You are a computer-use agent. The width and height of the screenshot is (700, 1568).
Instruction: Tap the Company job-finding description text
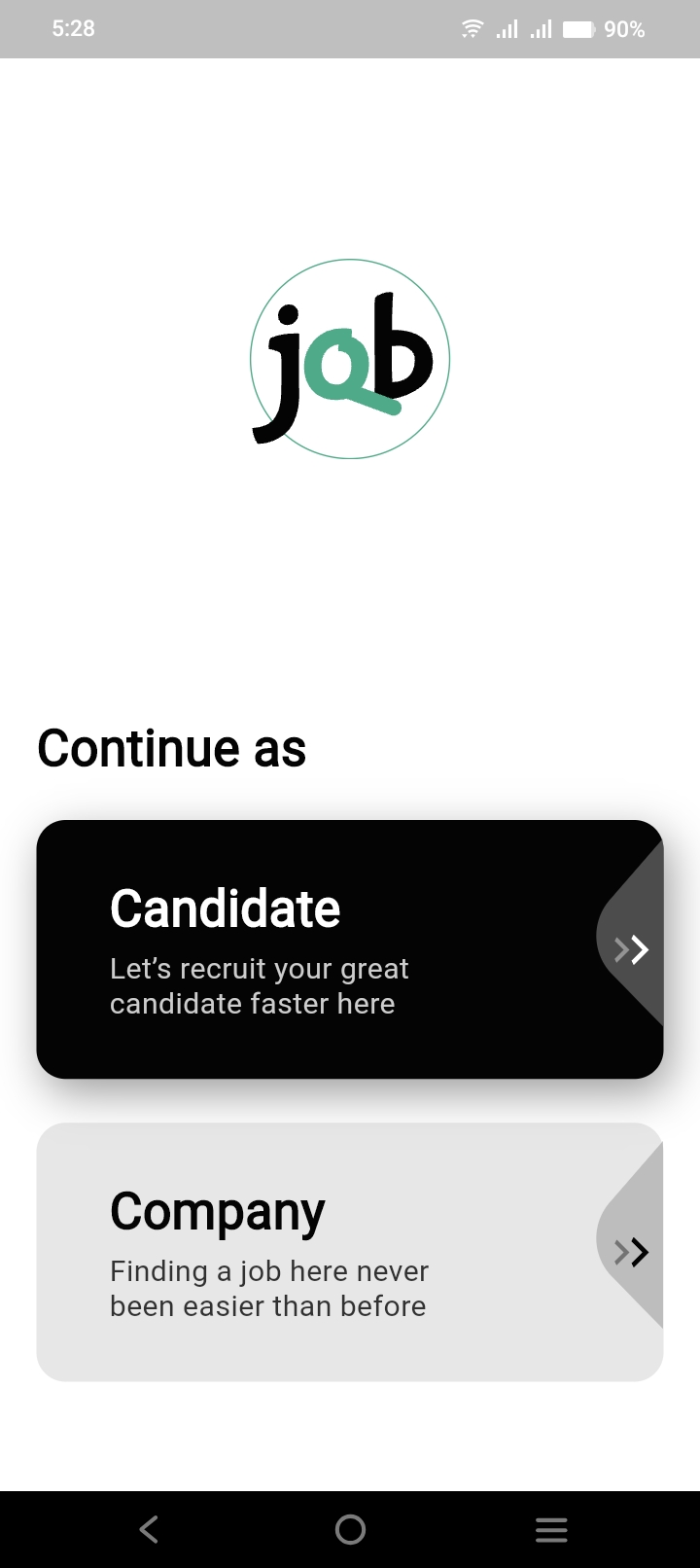268,1288
